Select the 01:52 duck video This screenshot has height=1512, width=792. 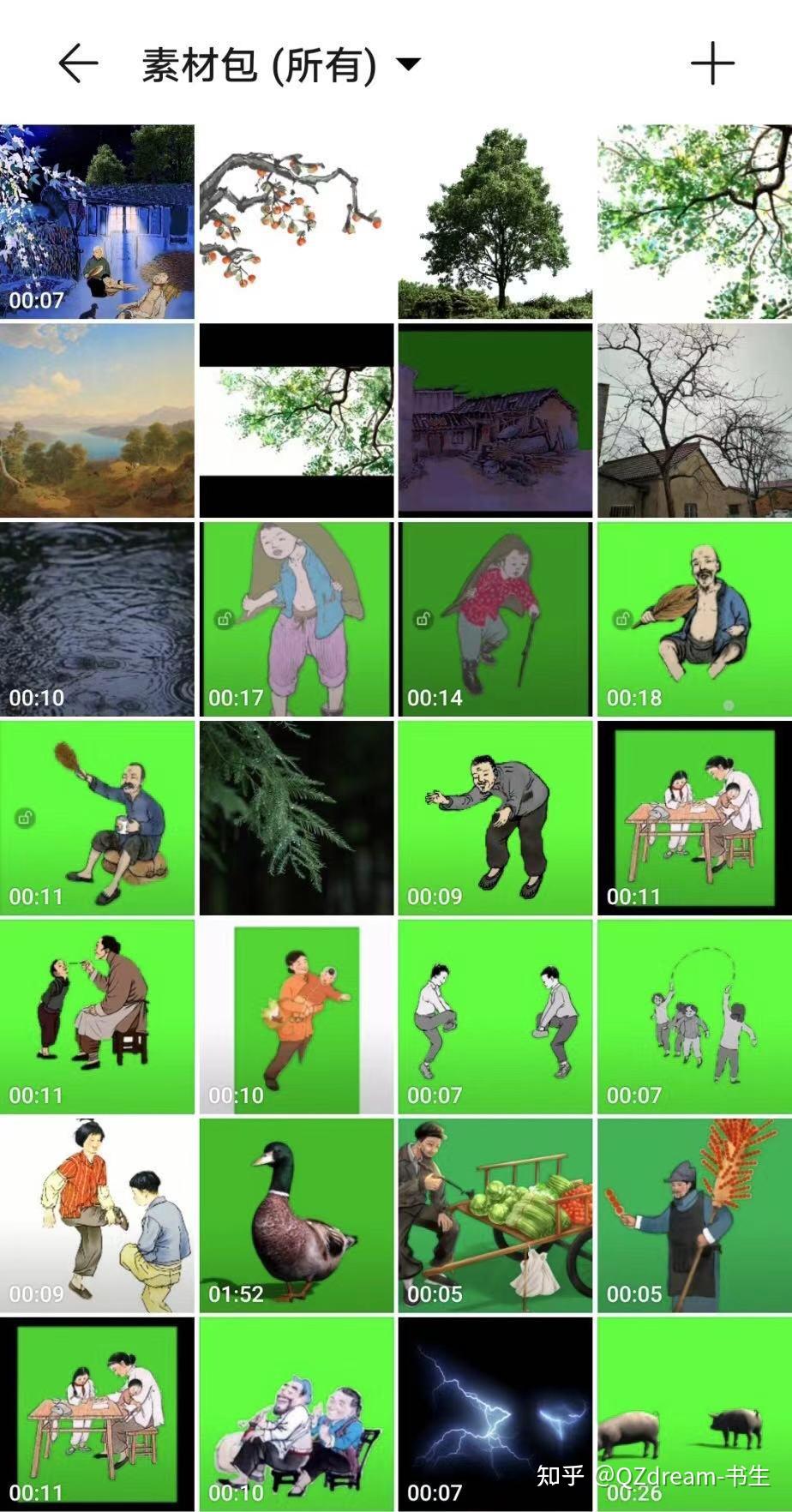tap(297, 1215)
